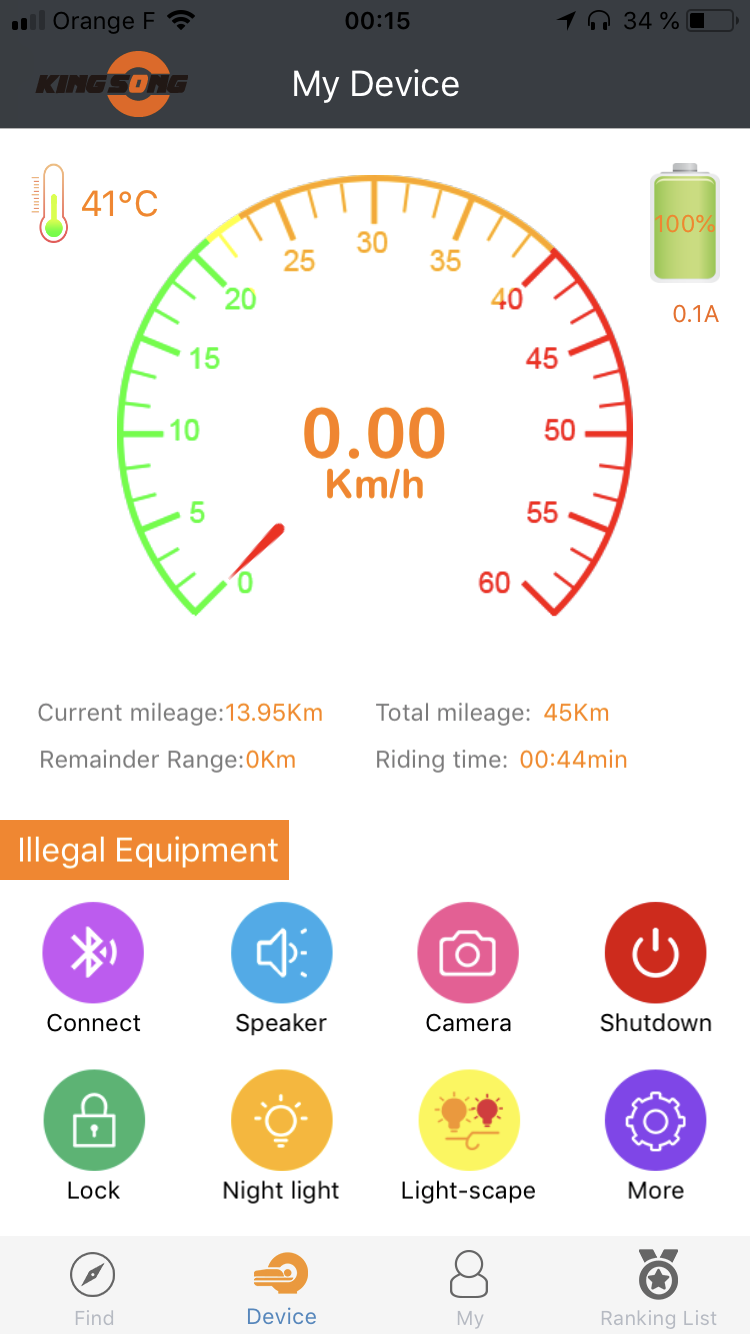Select the Device tab
750x1334 pixels.
coord(281,1288)
